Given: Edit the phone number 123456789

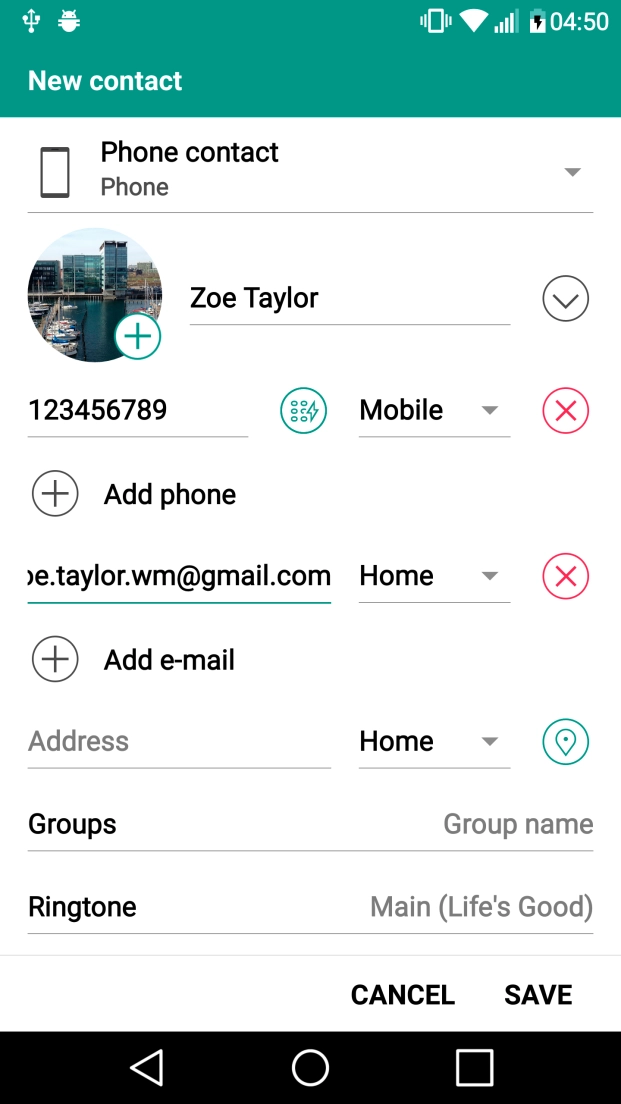Looking at the screenshot, I should click(x=137, y=411).
